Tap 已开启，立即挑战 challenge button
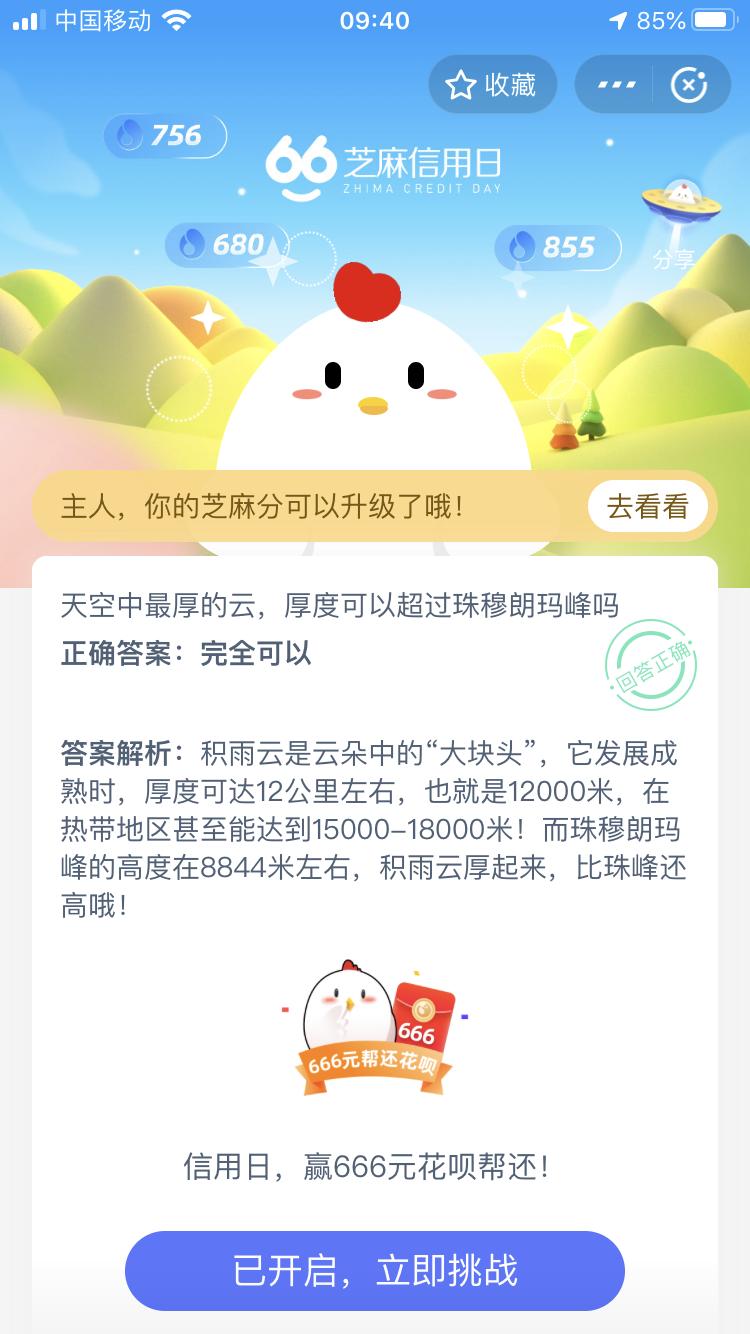The image size is (750, 1334). point(375,1271)
